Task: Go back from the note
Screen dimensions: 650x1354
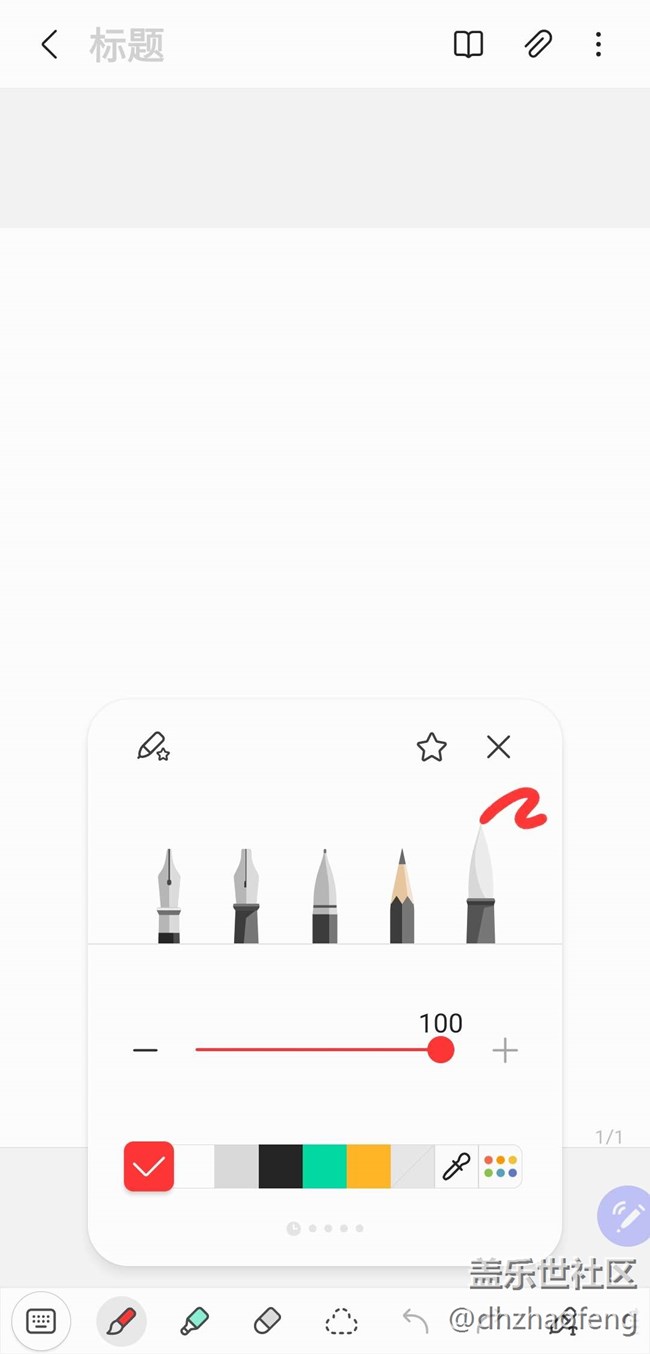Action: coord(48,45)
